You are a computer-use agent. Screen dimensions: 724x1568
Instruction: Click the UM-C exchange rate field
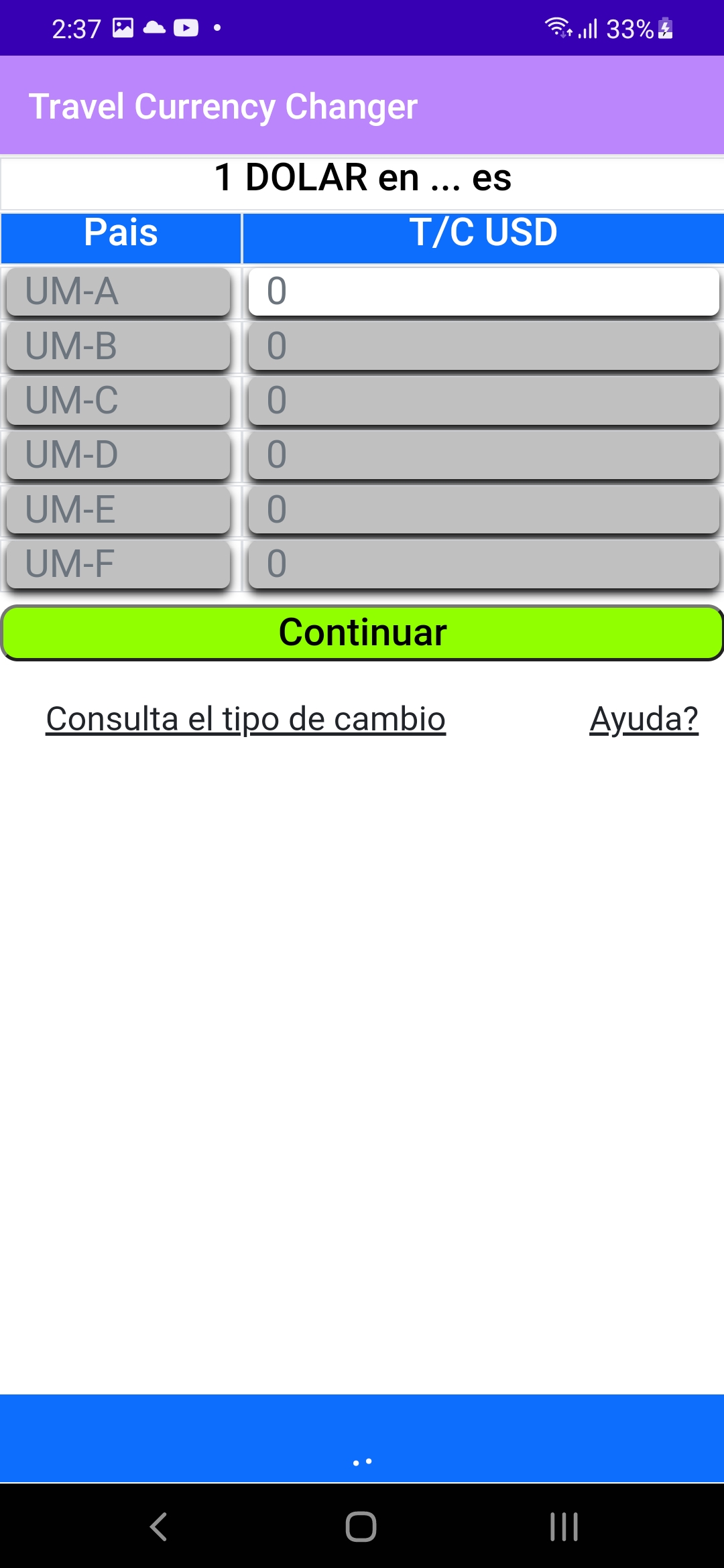point(482,402)
